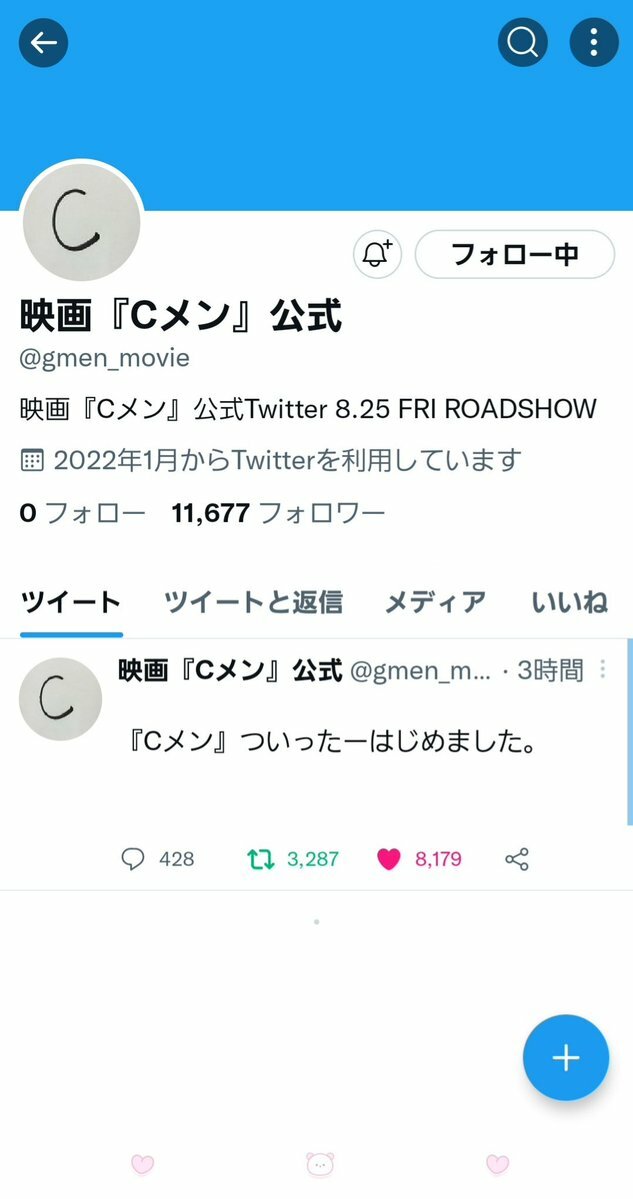
Task: Switch to the いいね tab
Action: coord(570,602)
